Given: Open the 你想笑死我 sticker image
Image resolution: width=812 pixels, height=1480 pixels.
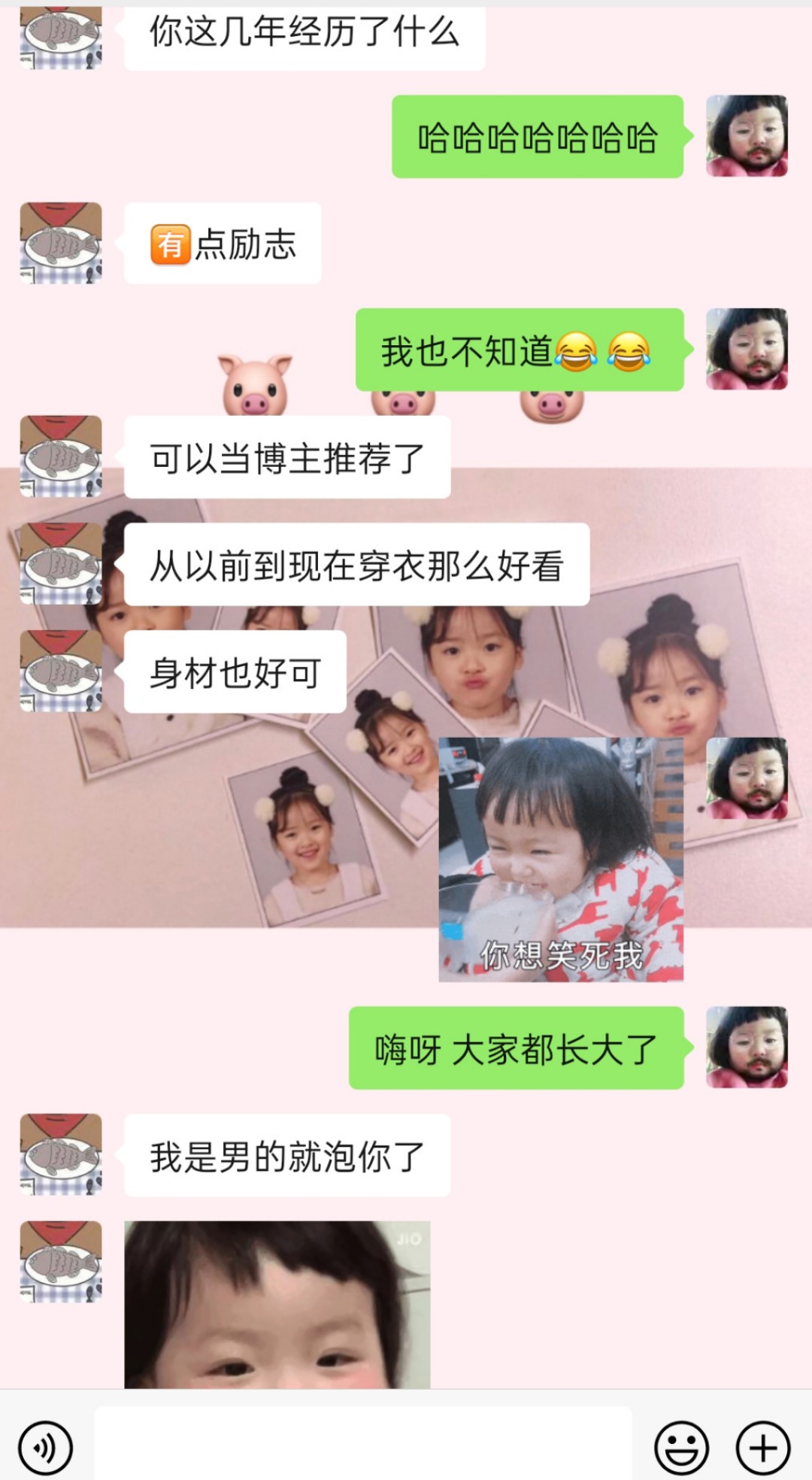Looking at the screenshot, I should (x=561, y=860).
